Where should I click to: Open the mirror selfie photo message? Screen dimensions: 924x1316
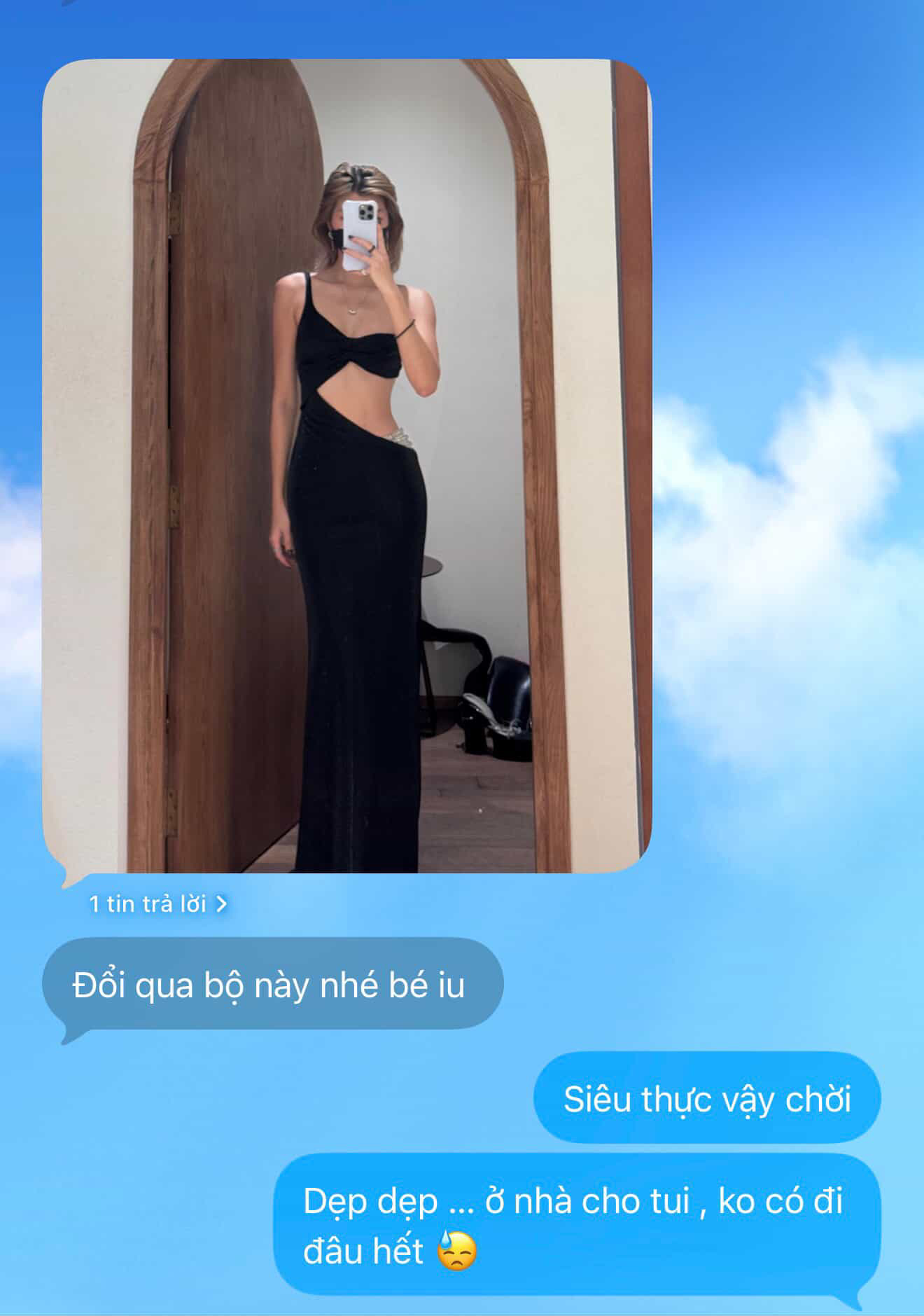[347, 466]
